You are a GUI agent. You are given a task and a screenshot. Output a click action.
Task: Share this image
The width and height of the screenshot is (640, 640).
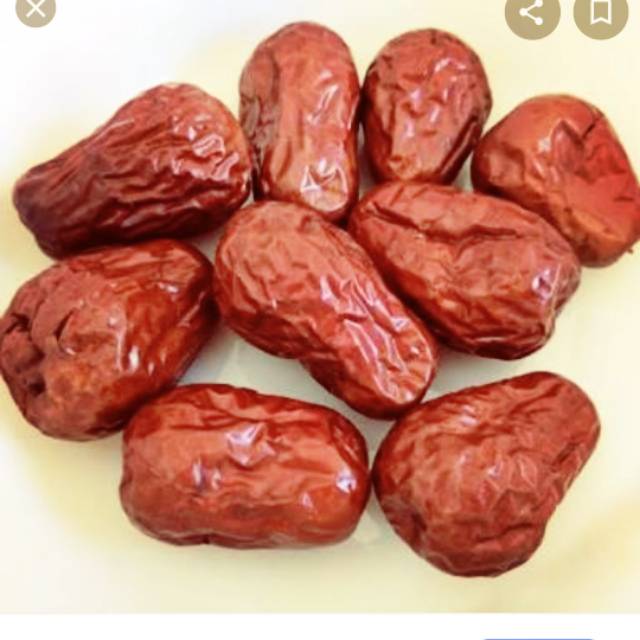coord(531,12)
